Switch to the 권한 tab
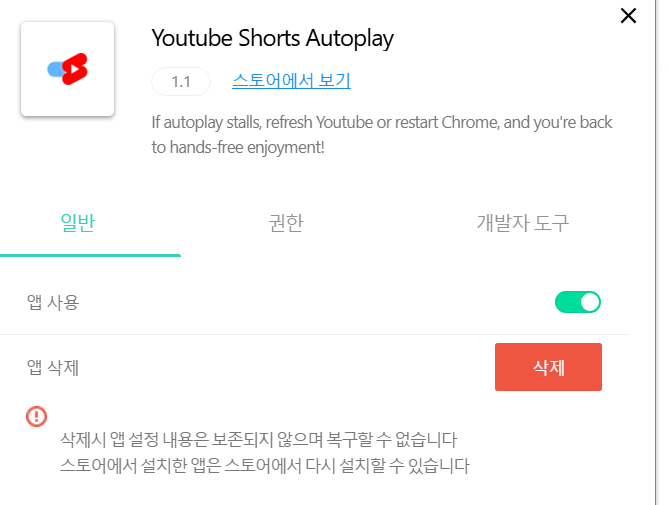669x505 pixels. 286,223
